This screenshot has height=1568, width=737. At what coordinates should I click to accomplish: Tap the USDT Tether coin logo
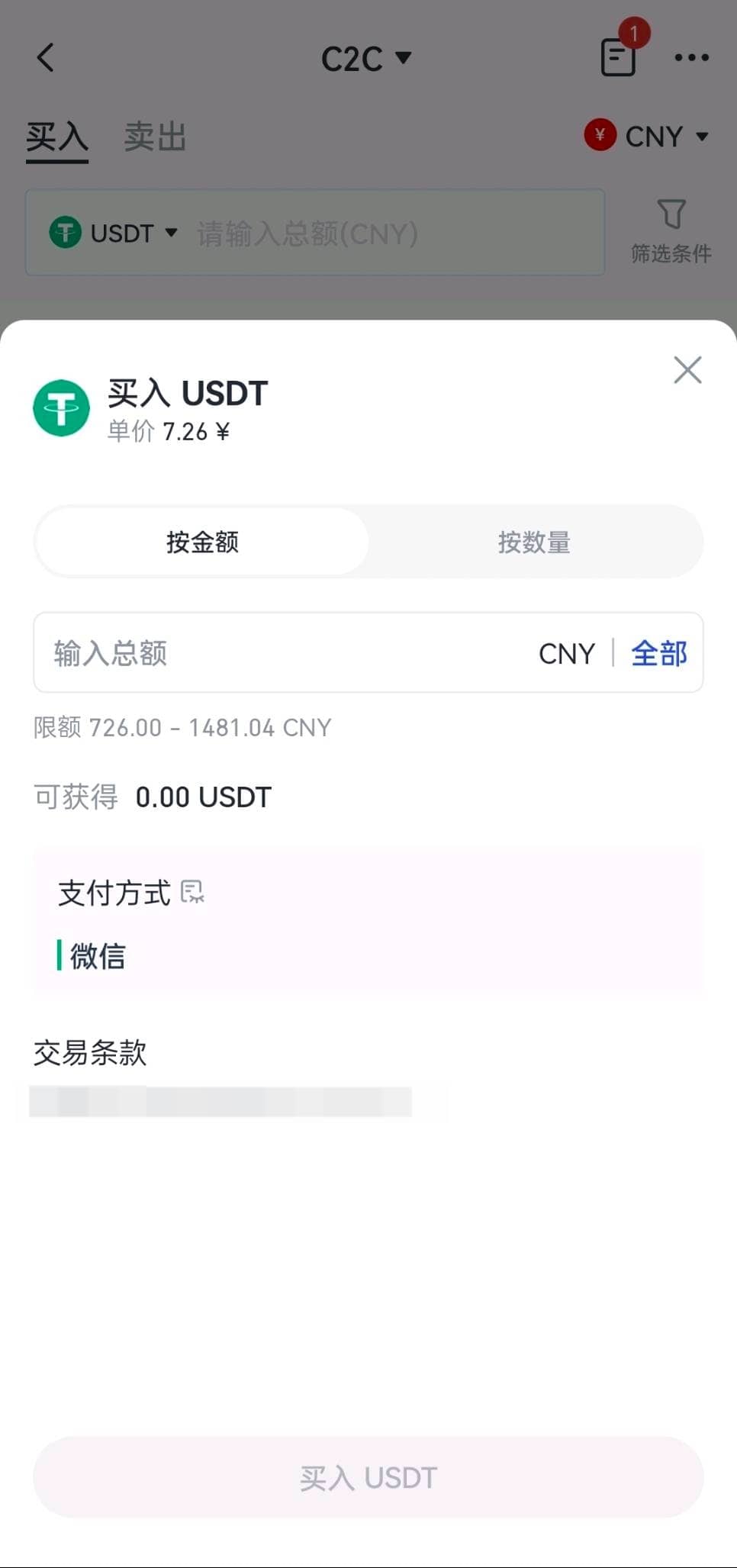tap(61, 407)
